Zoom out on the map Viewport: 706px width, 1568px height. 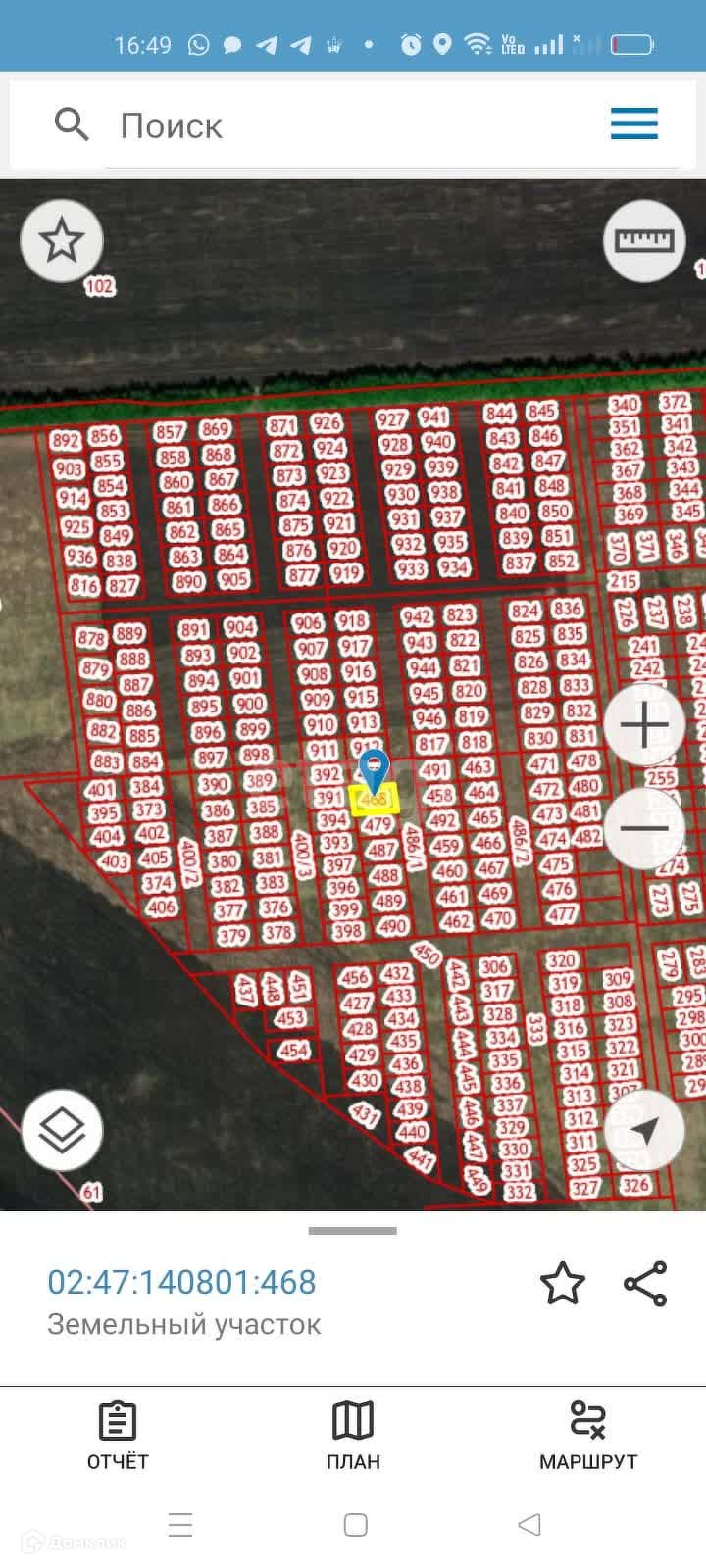point(644,828)
